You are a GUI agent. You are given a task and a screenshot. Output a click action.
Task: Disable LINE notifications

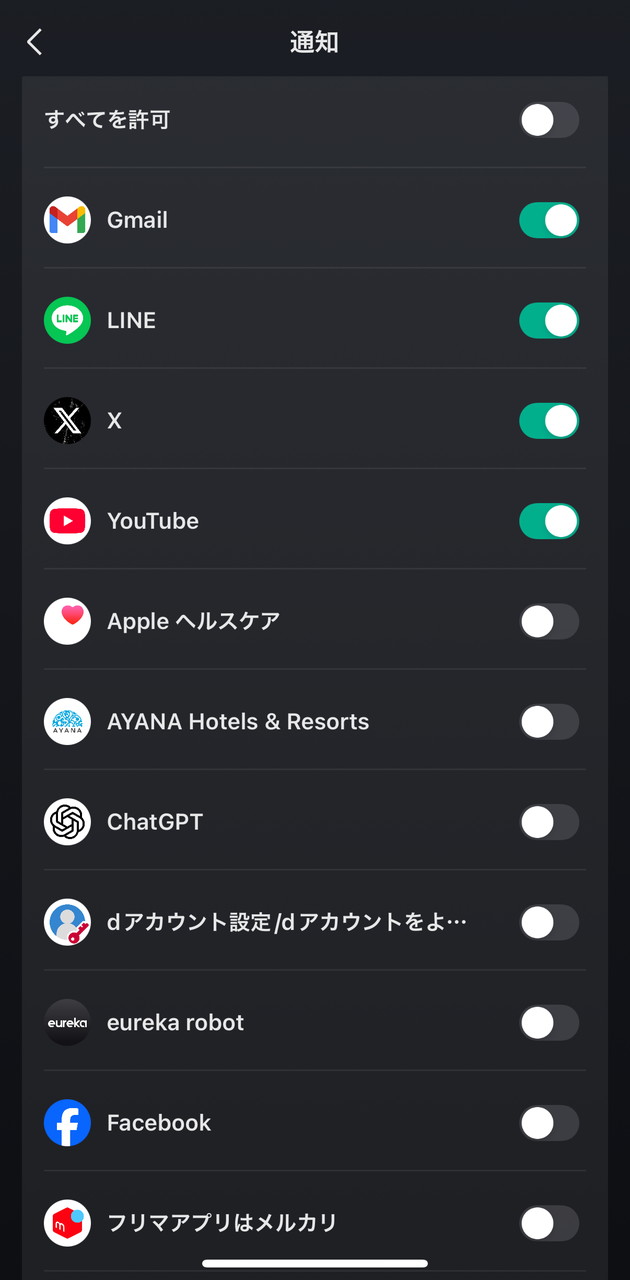pyautogui.click(x=549, y=321)
